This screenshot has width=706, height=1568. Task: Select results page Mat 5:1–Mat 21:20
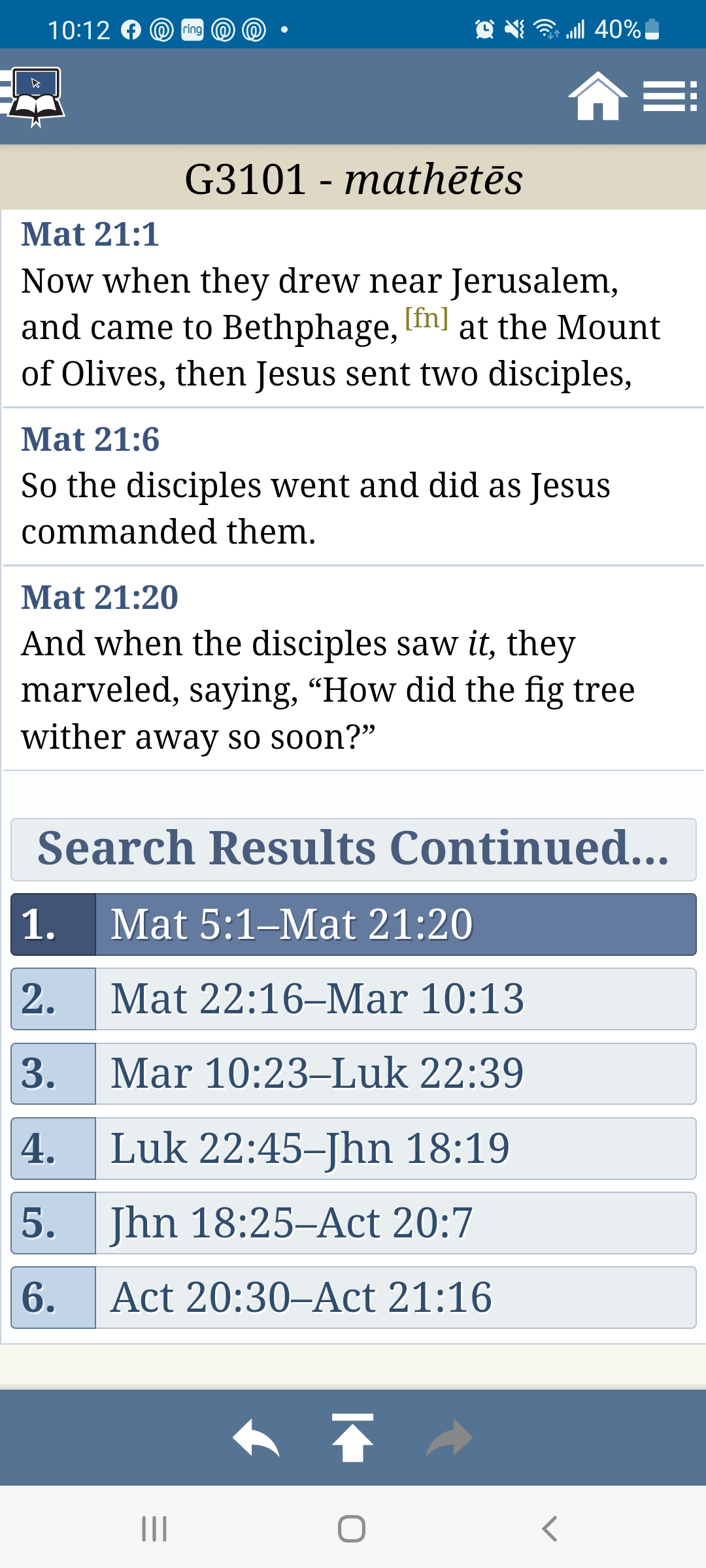pos(353,924)
